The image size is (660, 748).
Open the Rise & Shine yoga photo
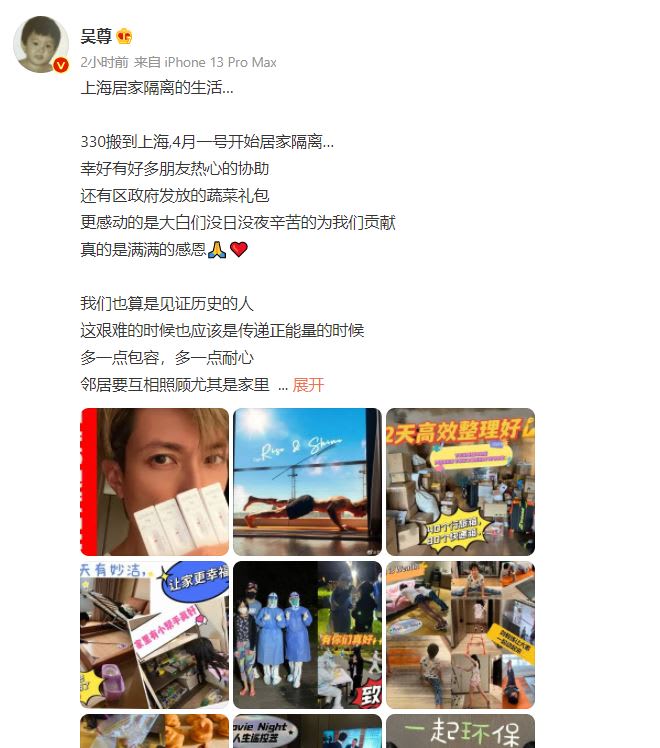[x=307, y=481]
